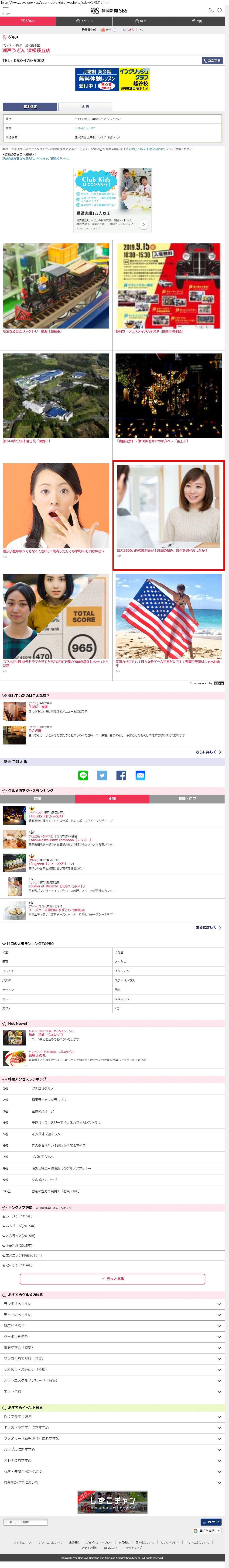Image resolution: width=229 pixels, height=1568 pixels.
Task: Share this page on Facebook
Action: pyautogui.click(x=121, y=775)
